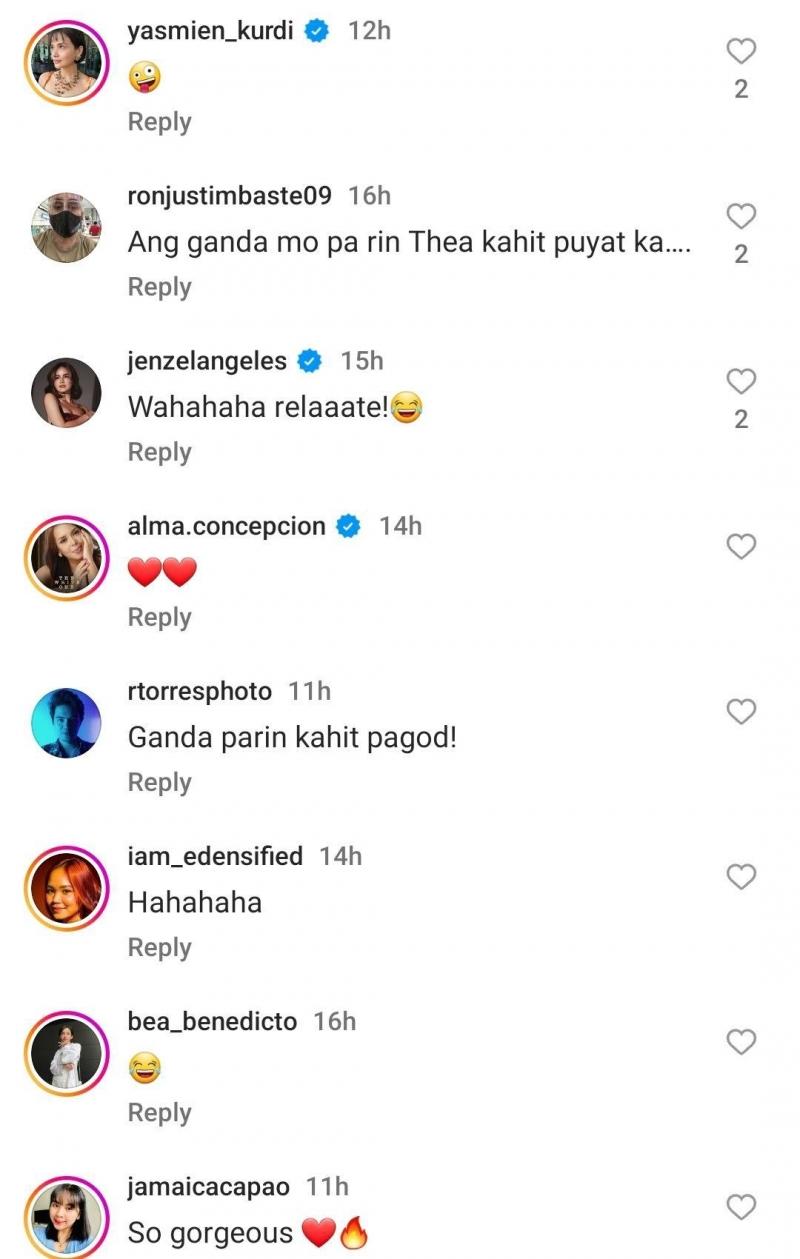This screenshot has width=800, height=1259.
Task: Like yasmien_kurdi's comment
Action: [x=741, y=51]
